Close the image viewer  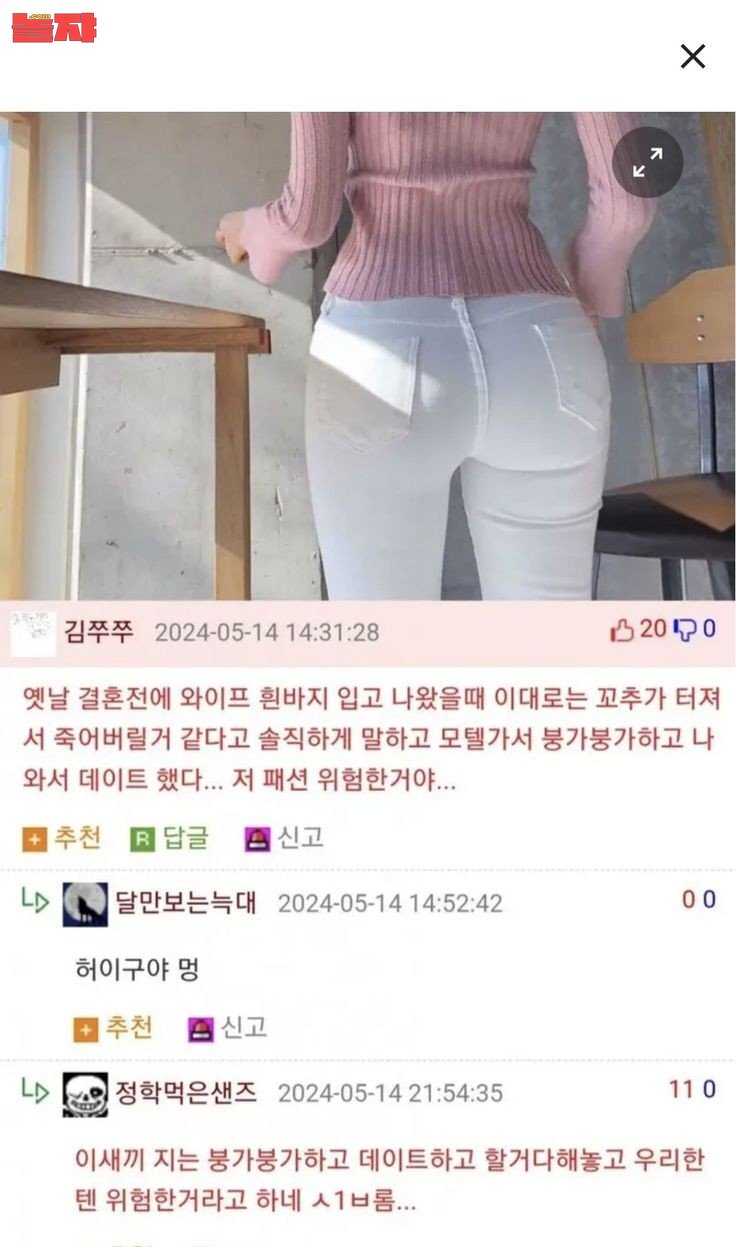click(692, 56)
